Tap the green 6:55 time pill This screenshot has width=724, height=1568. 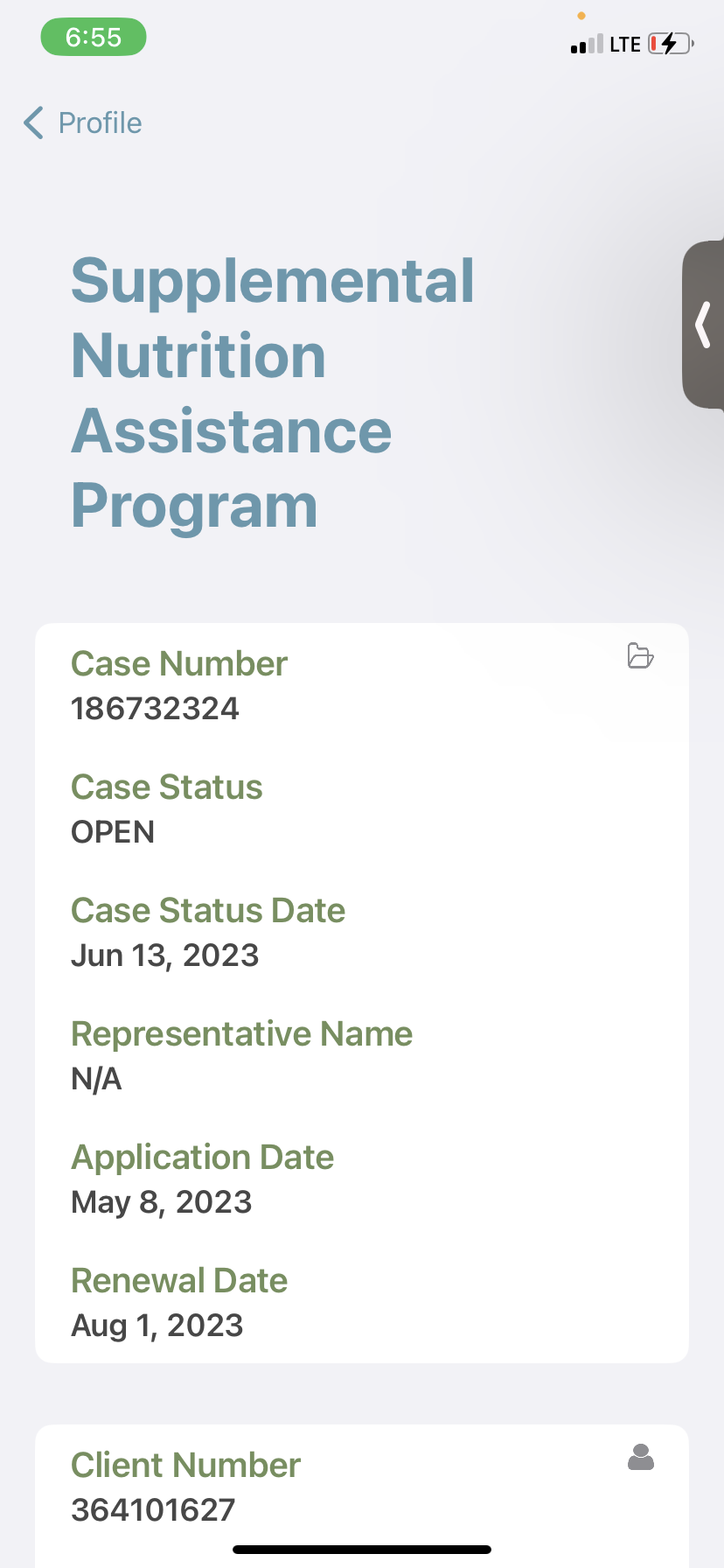[x=94, y=37]
